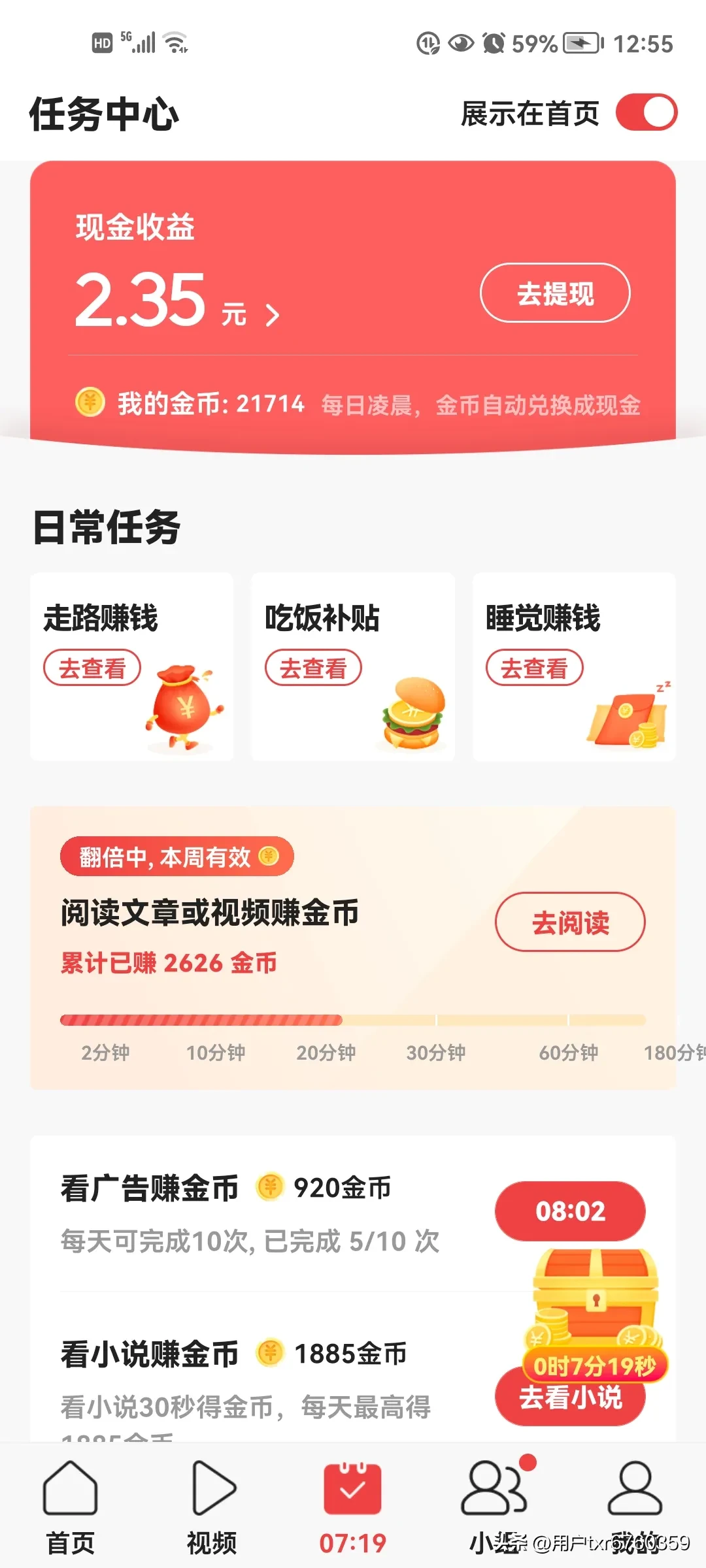Open 去查看 under 睡觉赚钱

click(x=534, y=668)
